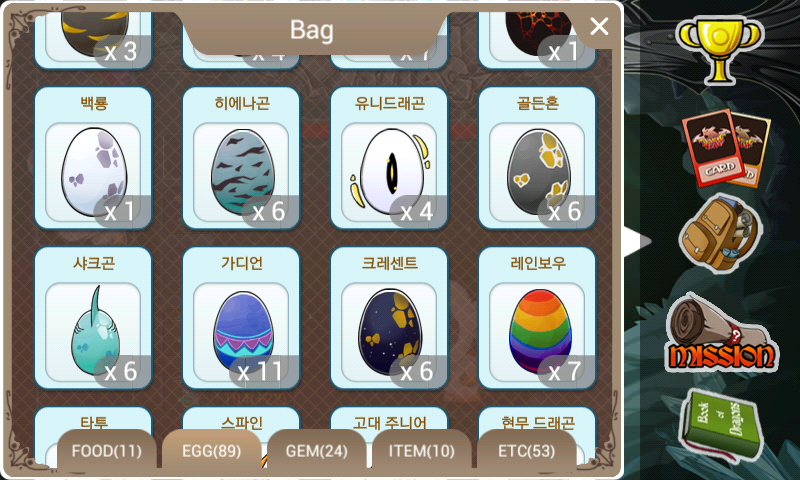Select the 샤크곤 egg
This screenshot has height=480, width=800.
pyautogui.click(x=93, y=318)
